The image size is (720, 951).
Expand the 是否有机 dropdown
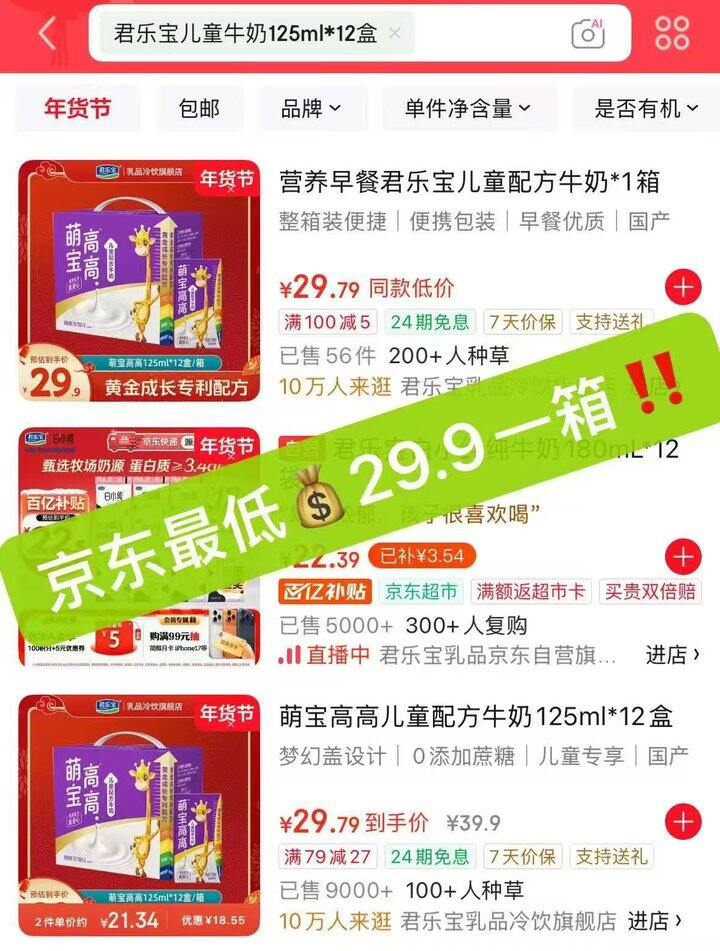[x=647, y=109]
